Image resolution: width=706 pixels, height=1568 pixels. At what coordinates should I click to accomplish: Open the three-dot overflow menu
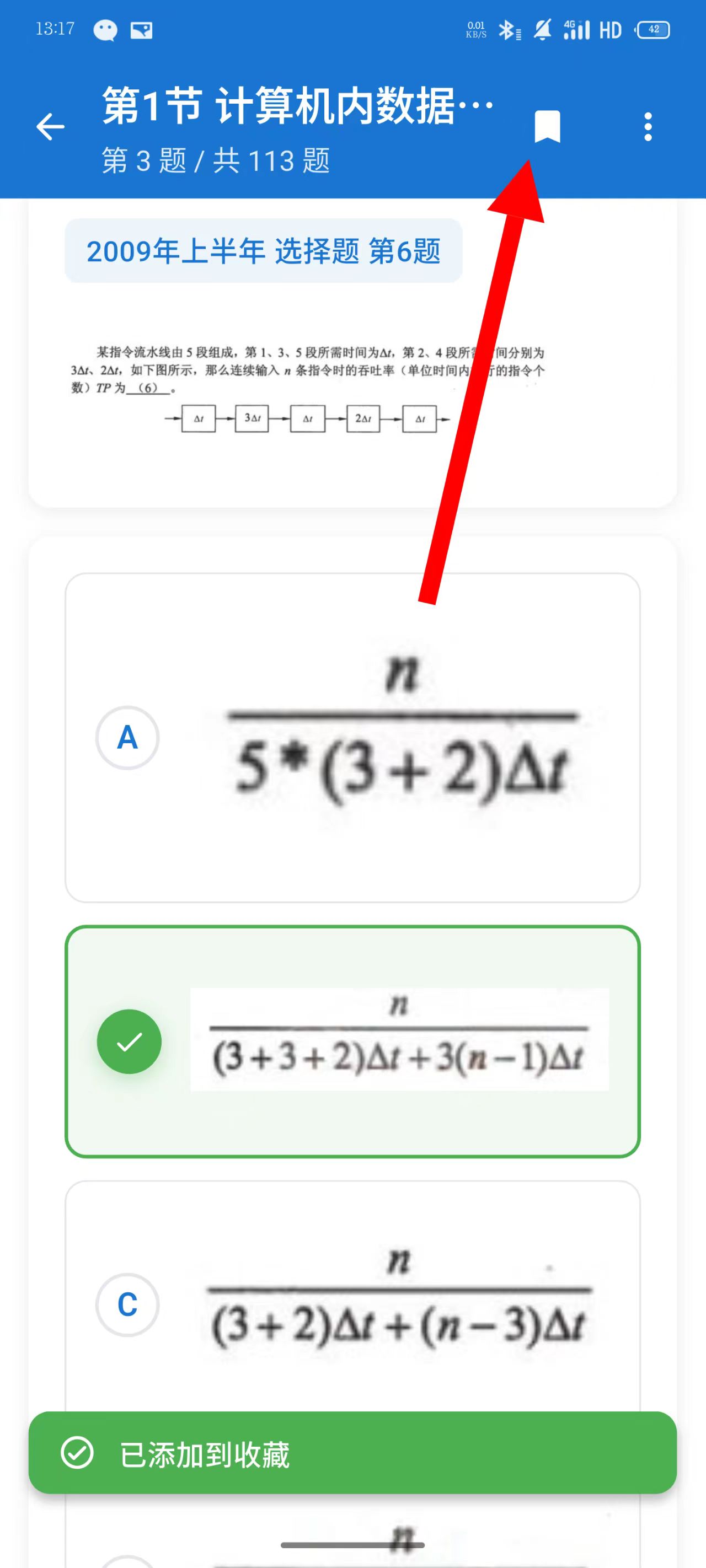click(x=648, y=127)
